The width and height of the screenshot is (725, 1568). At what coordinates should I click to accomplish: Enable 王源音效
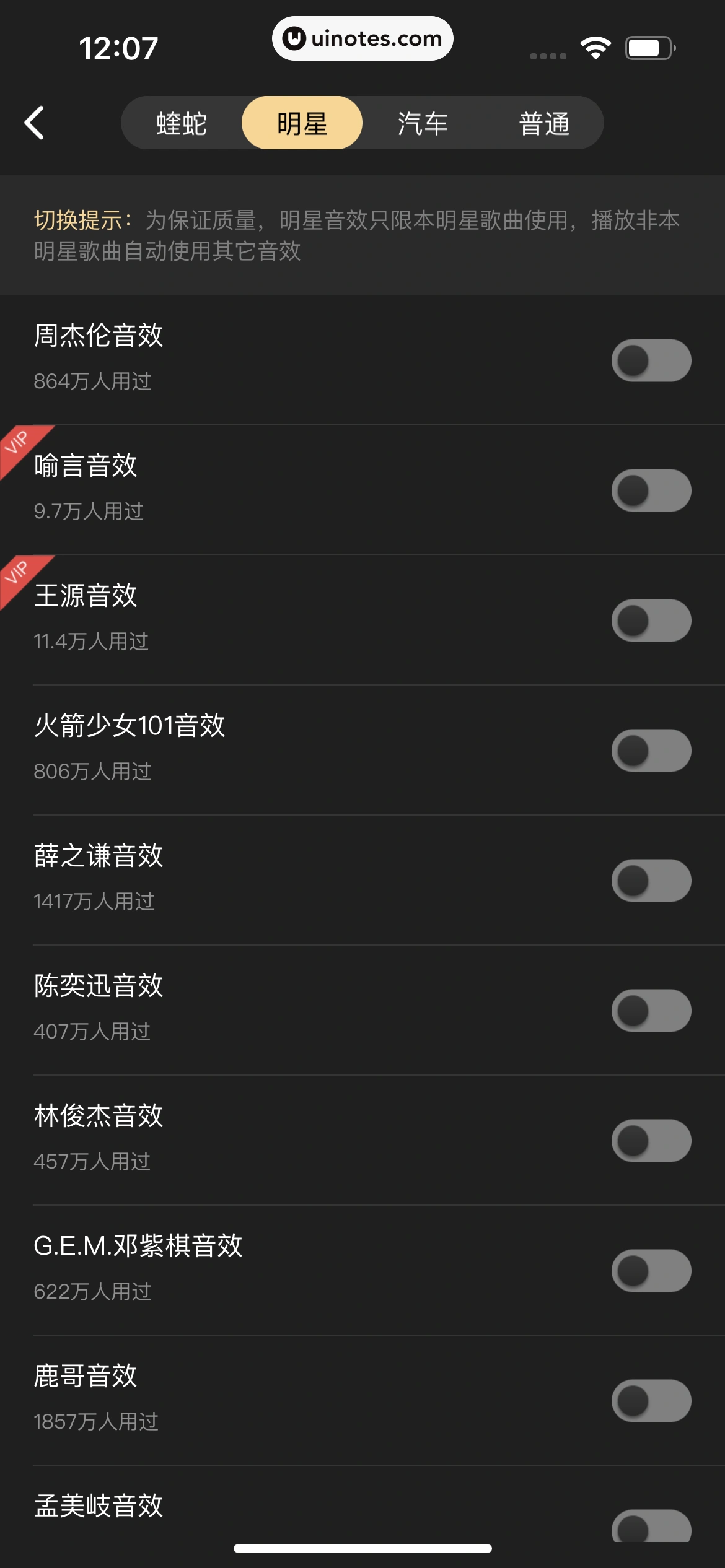coord(651,620)
